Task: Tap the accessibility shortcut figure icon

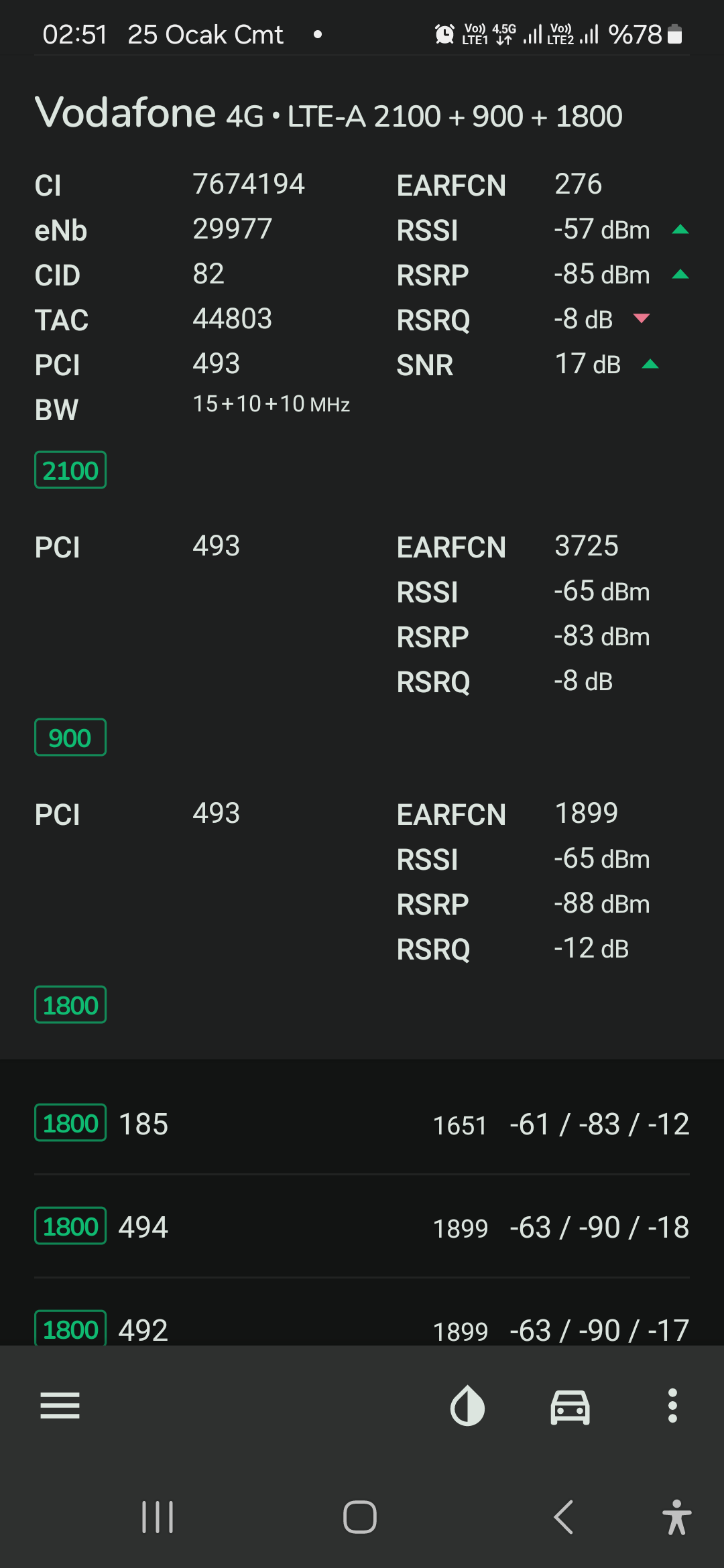Action: pyautogui.click(x=676, y=1517)
